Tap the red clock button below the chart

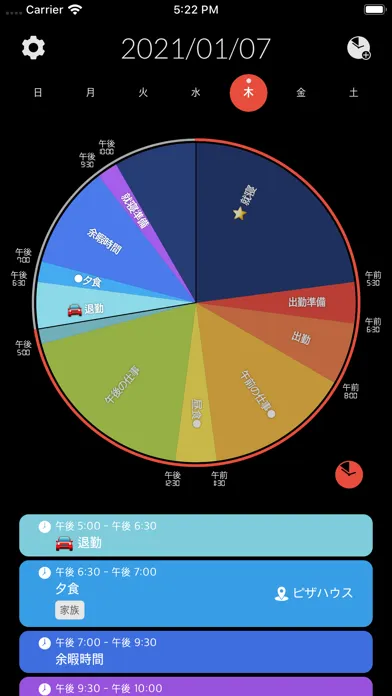[x=349, y=475]
